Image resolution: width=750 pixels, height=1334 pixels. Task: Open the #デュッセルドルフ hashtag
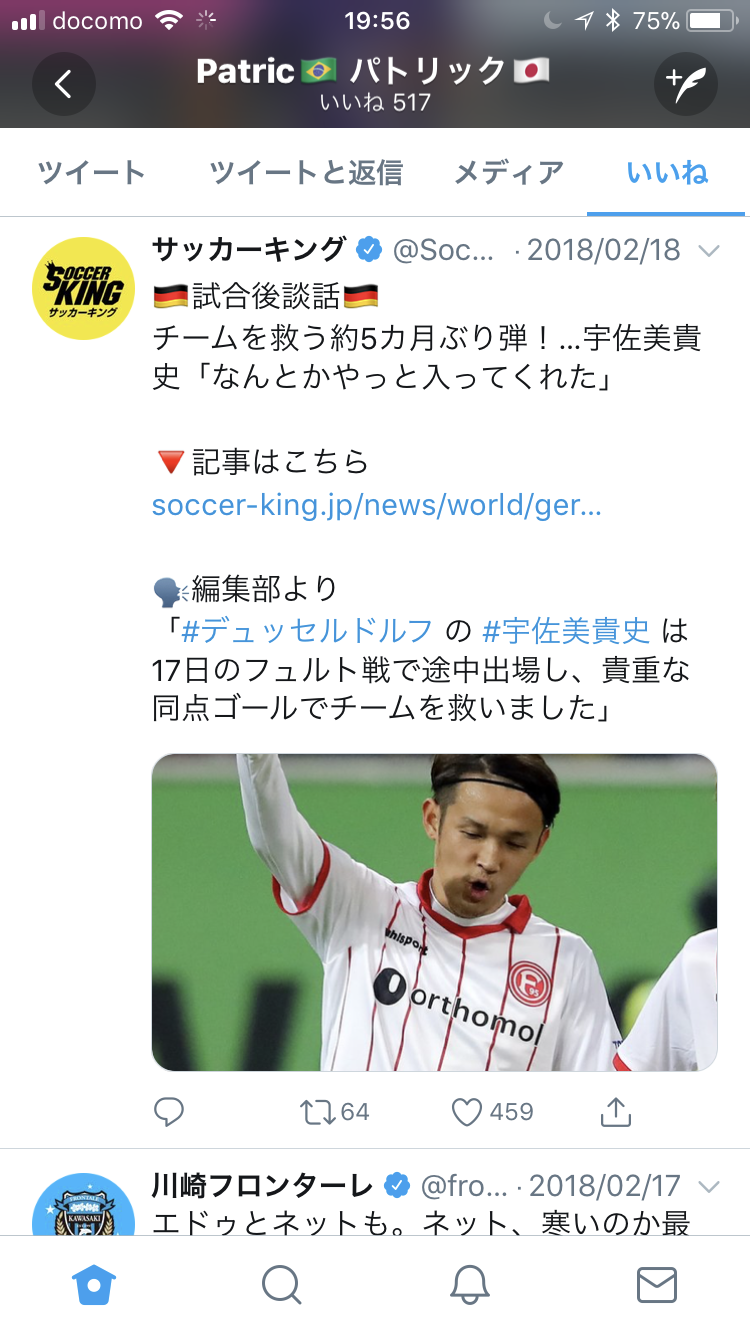pos(306,631)
